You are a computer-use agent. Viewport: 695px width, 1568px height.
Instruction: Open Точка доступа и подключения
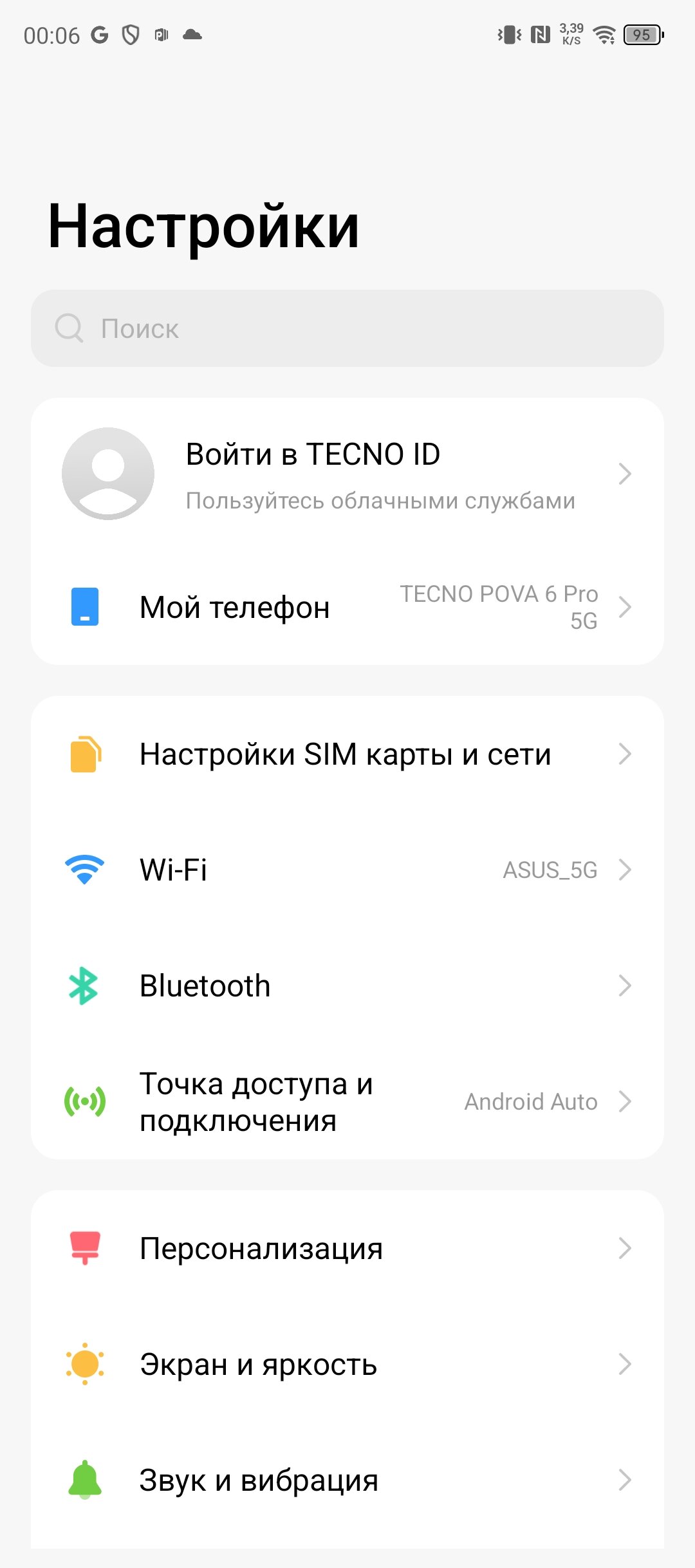(347, 1101)
